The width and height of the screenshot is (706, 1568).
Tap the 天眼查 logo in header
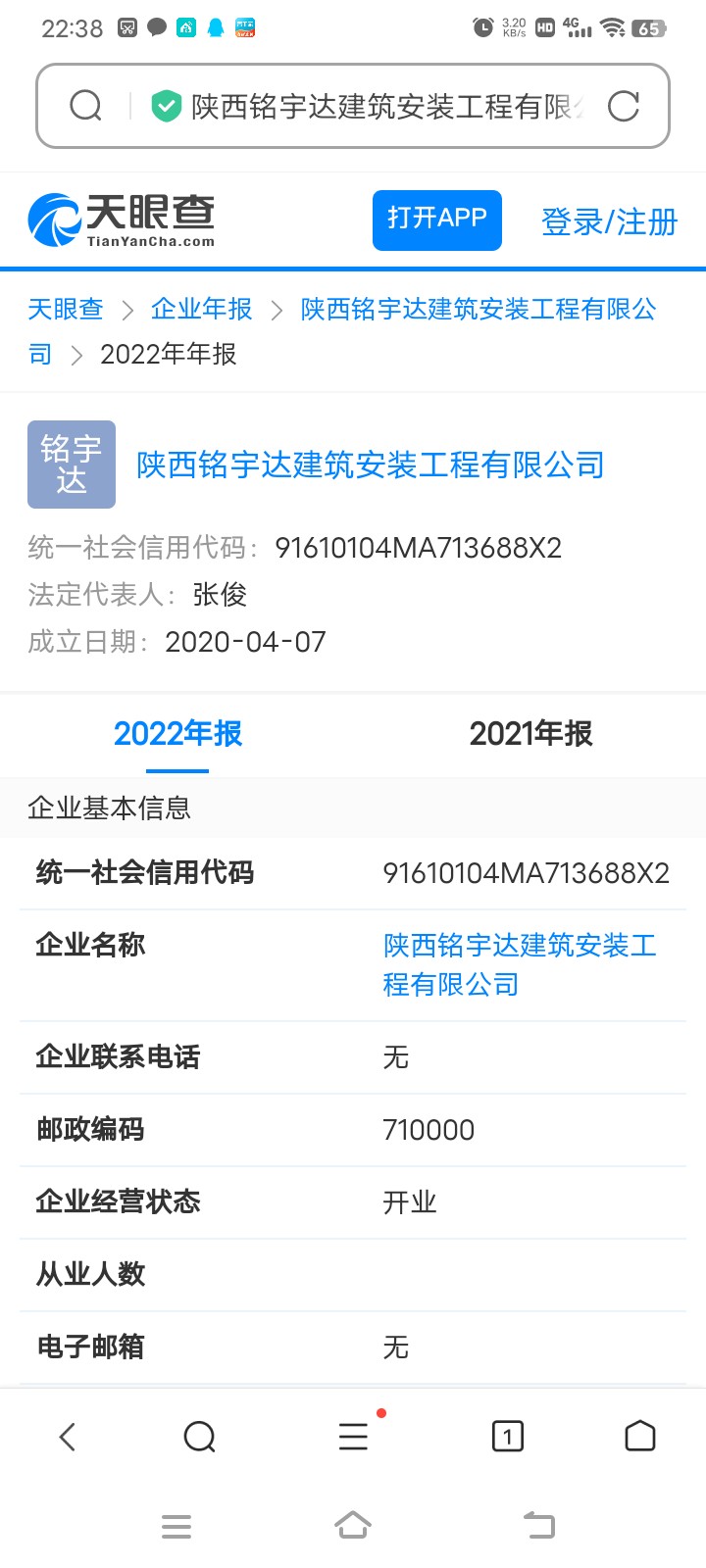click(x=122, y=220)
